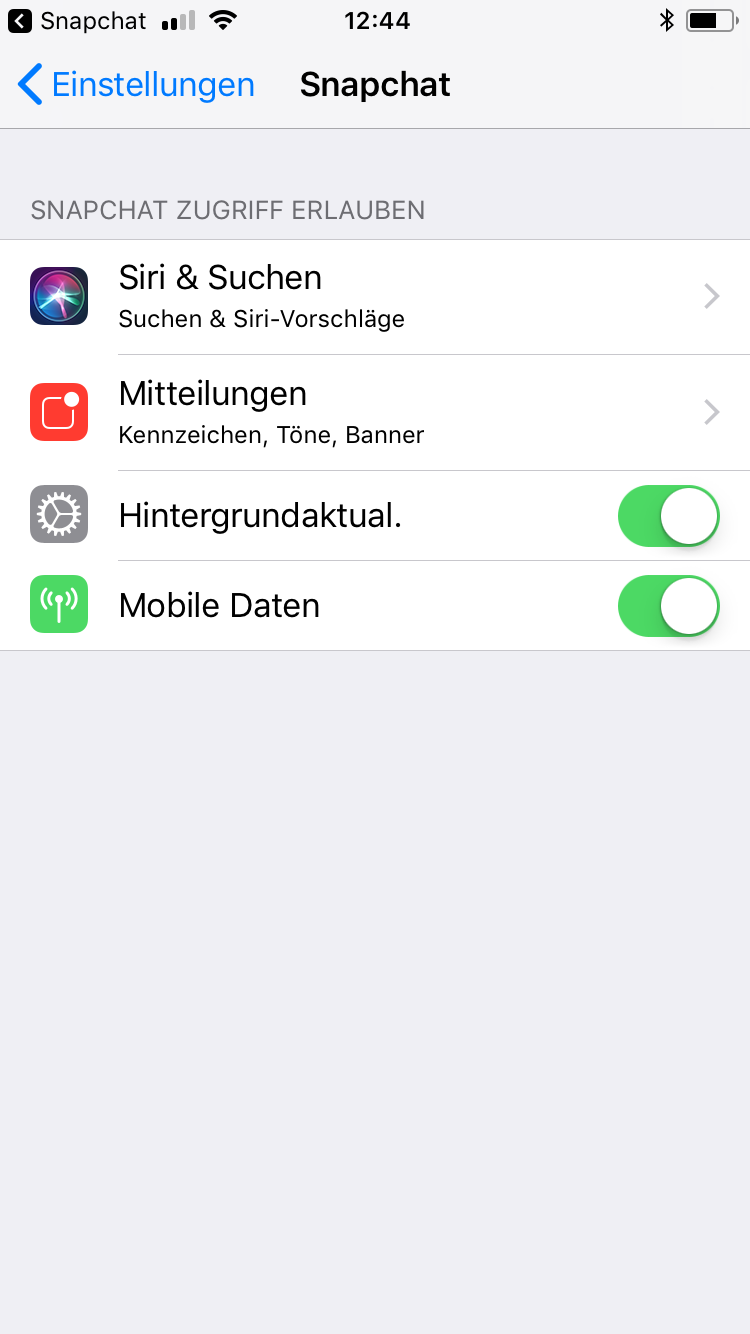Disable the Hintergrundaktual. switch
Screen dimensions: 750x1334
coord(668,515)
